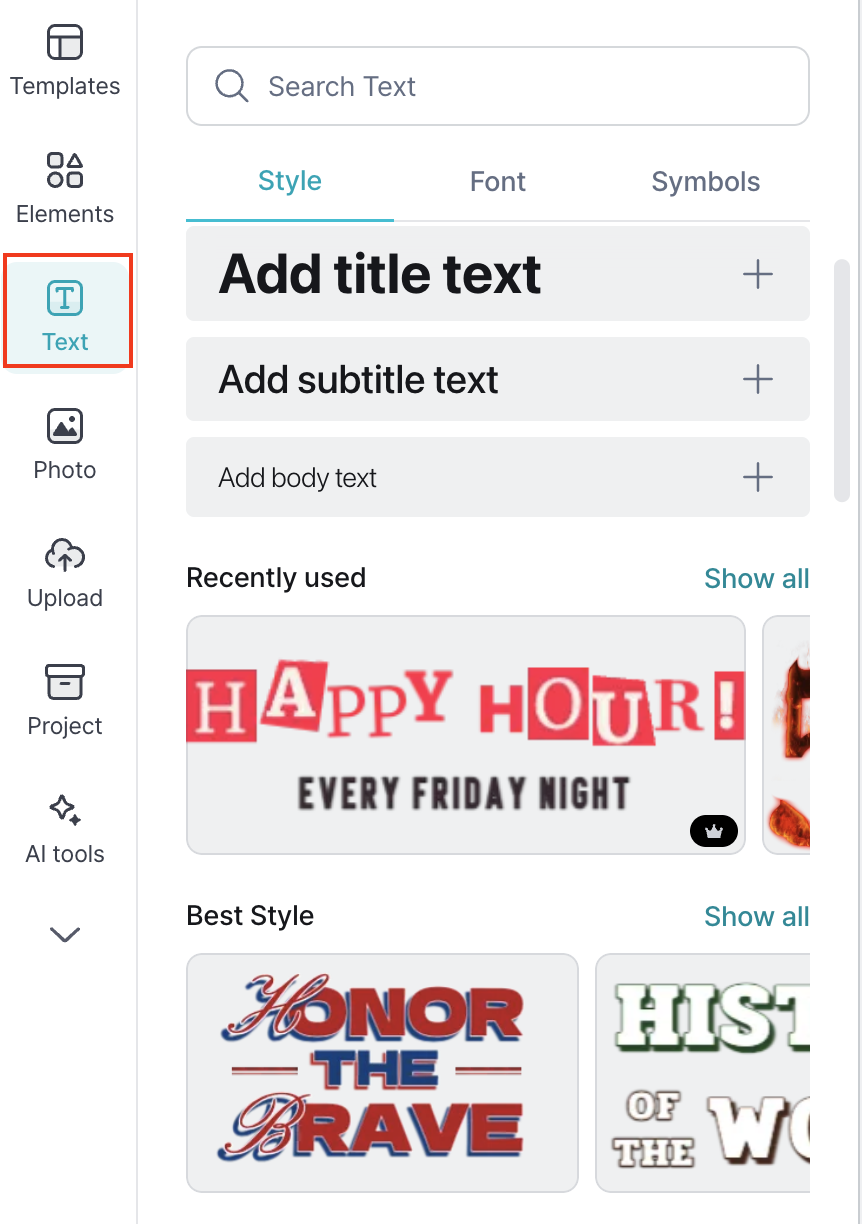The image size is (862, 1224).
Task: Open the Project panel
Action: 65,700
